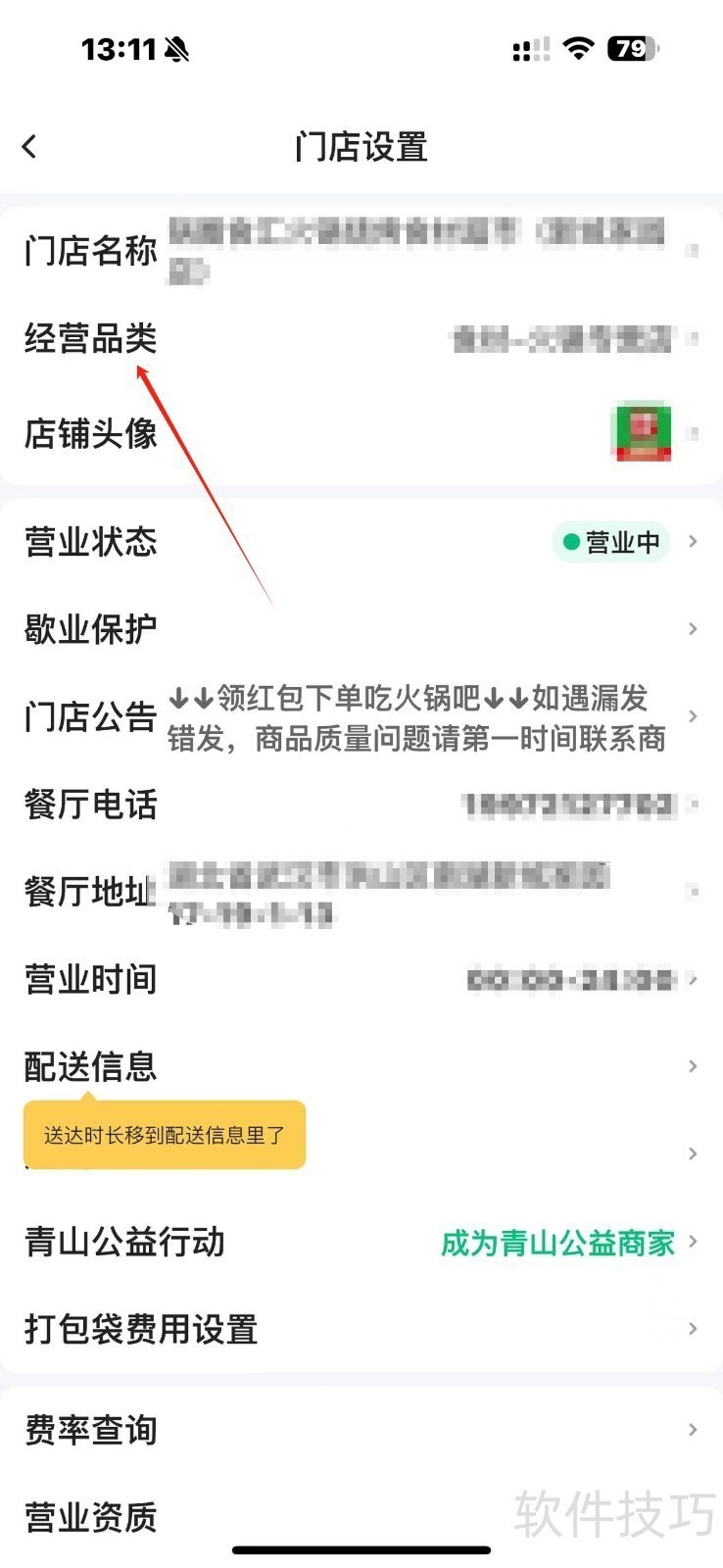The width and height of the screenshot is (723, 1568).
Task: Go back from 门店设置 page
Action: [x=29, y=147]
